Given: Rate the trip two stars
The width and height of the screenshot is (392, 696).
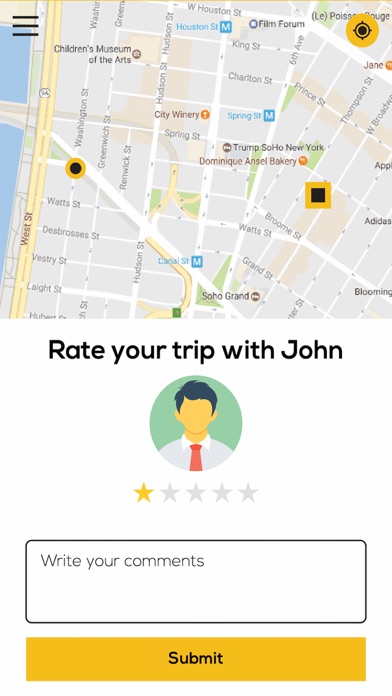Looking at the screenshot, I should [x=170, y=493].
